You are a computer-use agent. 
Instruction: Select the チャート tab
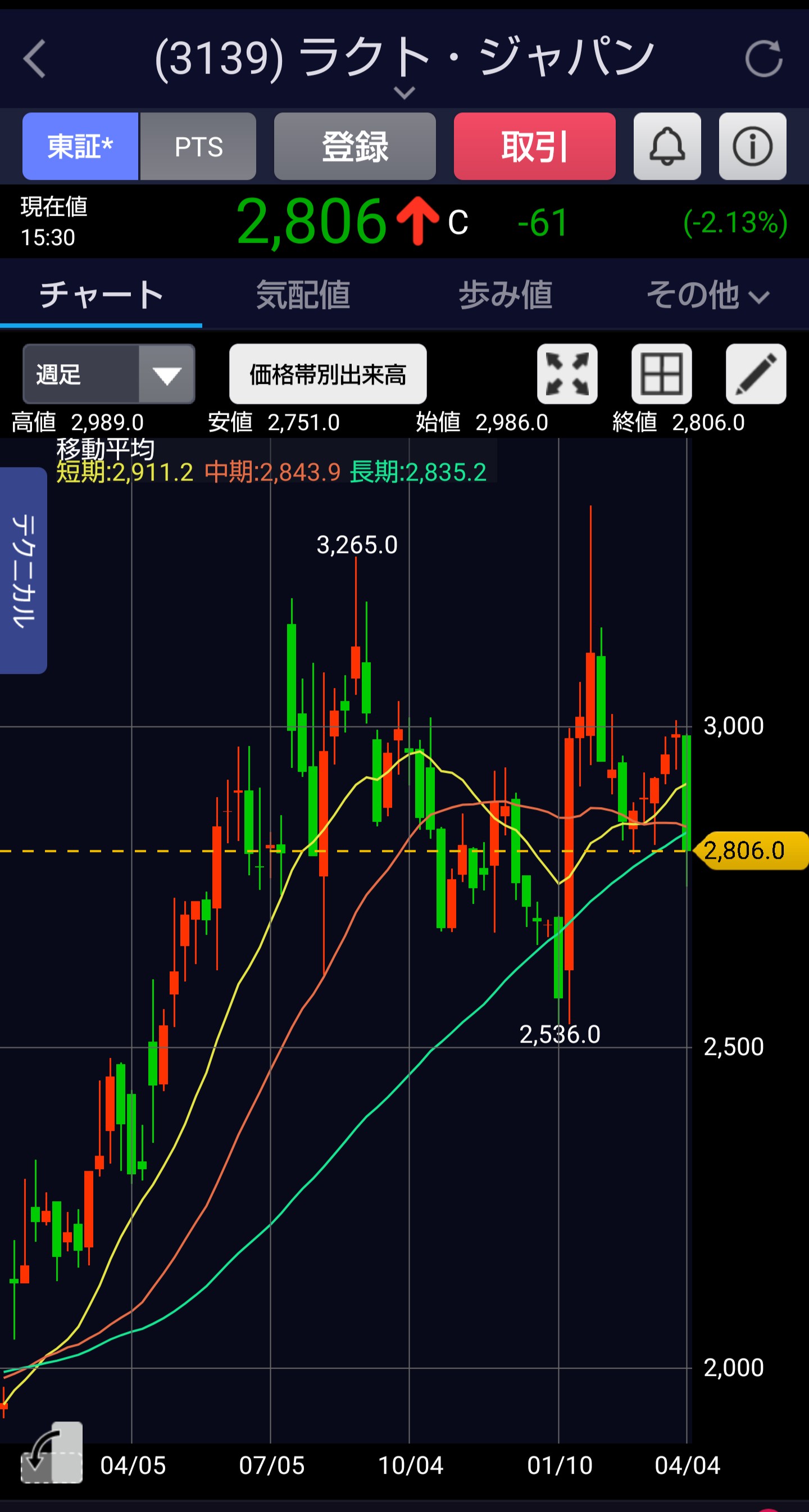click(101, 294)
